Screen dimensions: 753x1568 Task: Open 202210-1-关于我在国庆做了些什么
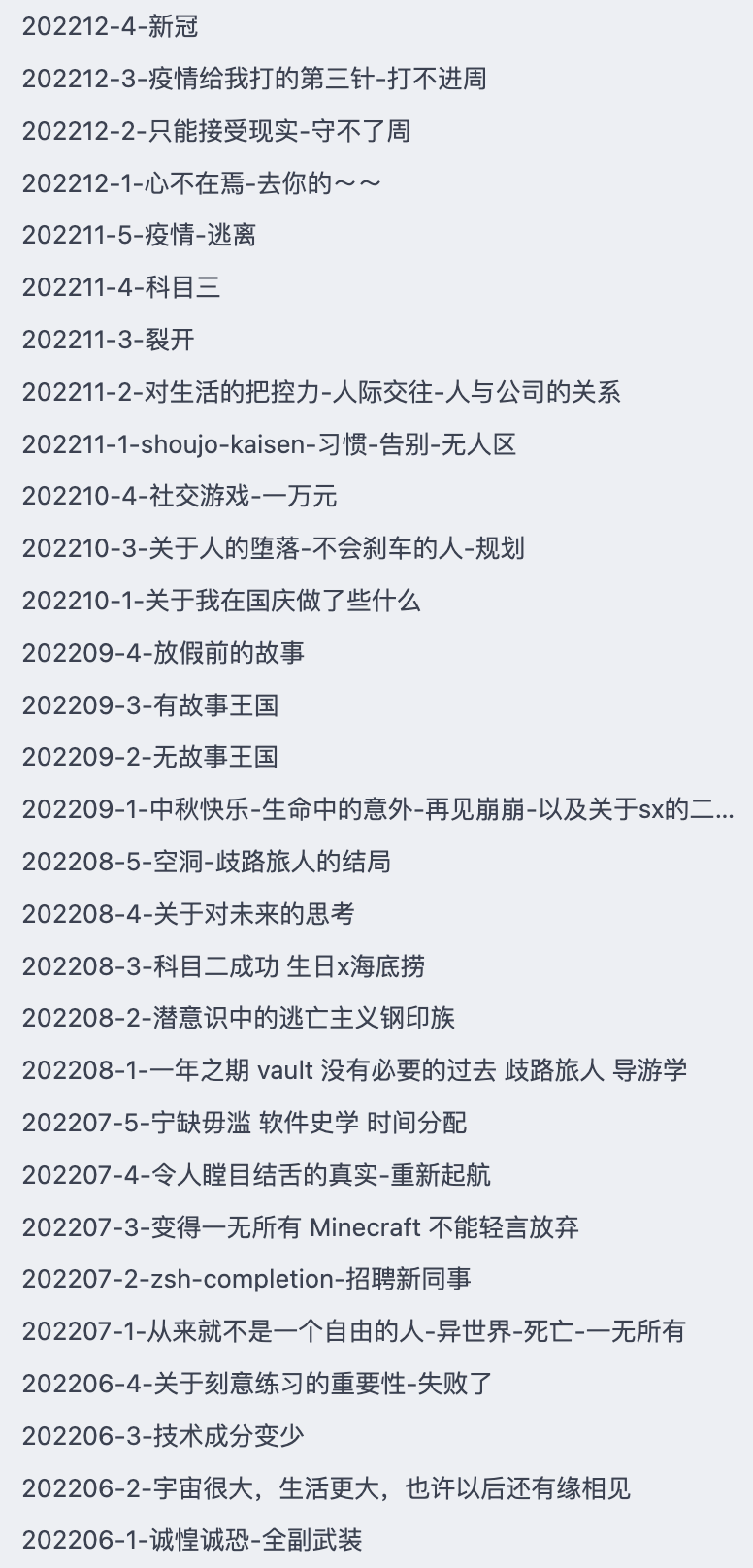tap(221, 601)
